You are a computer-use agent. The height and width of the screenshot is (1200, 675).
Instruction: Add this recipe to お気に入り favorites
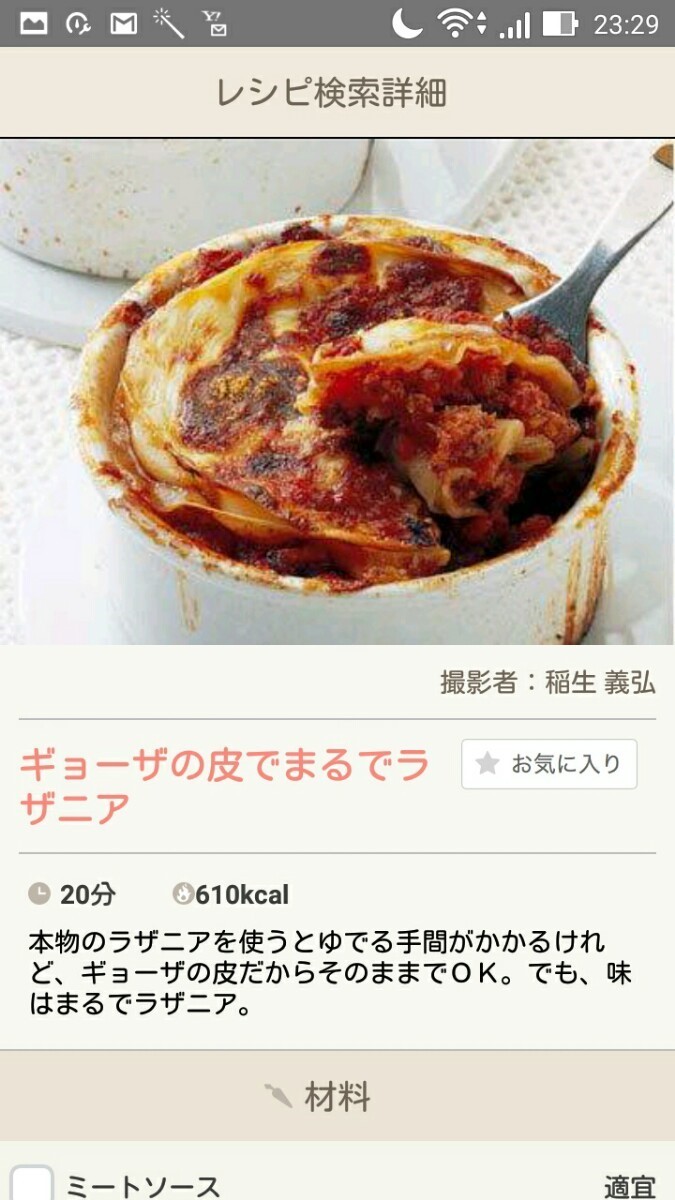[x=549, y=764]
